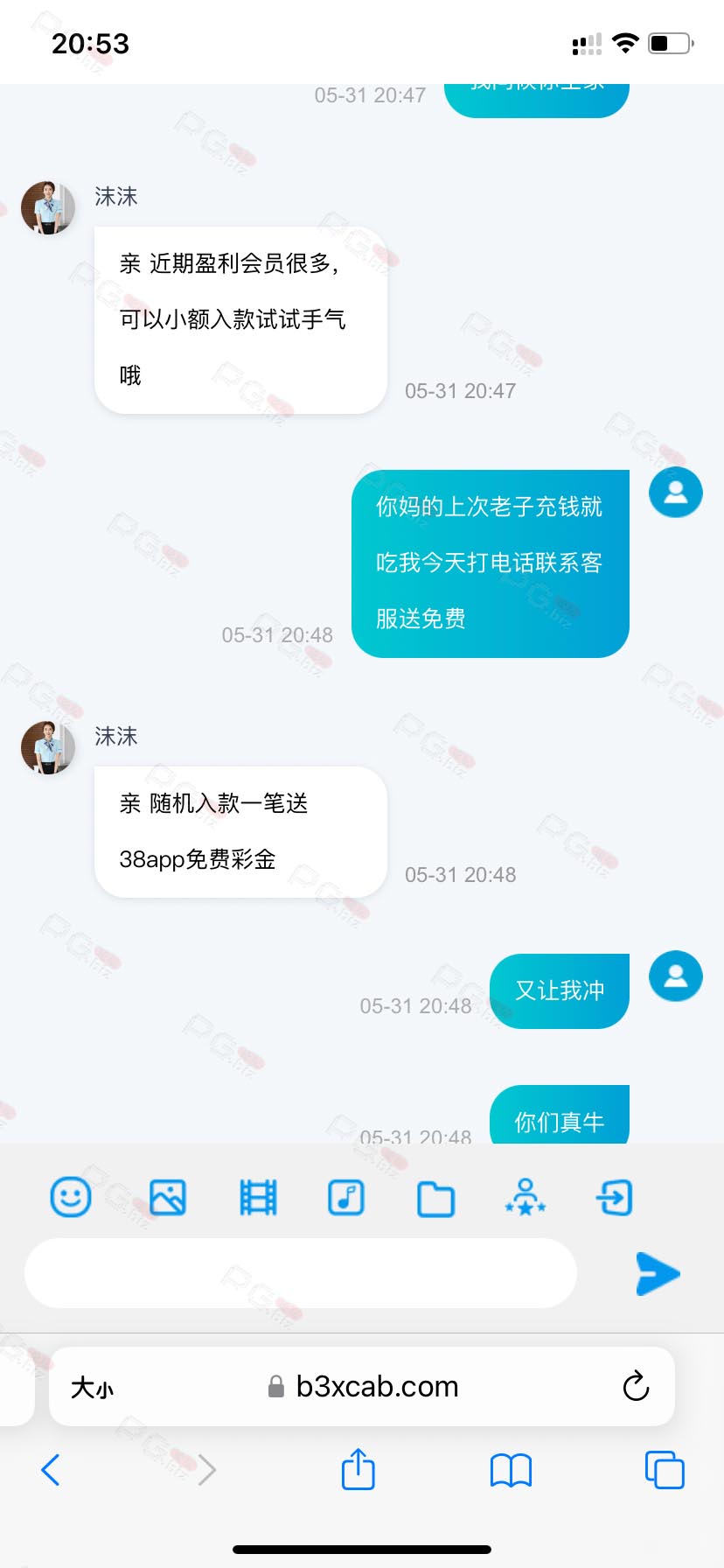Go back to previous page

[x=51, y=1470]
